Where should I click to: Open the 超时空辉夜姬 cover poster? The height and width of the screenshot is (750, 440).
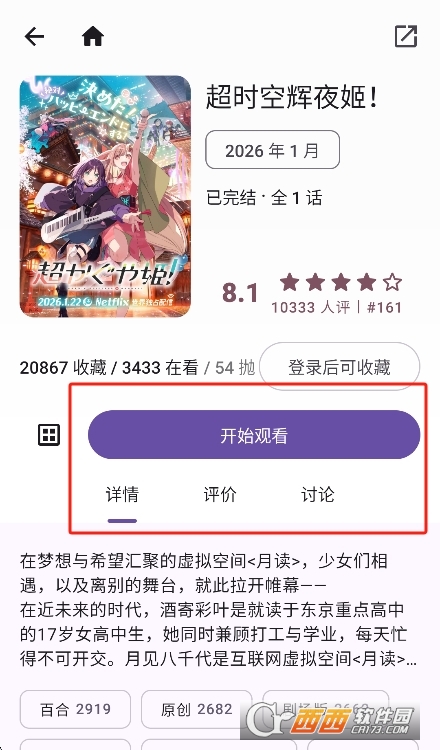(x=105, y=196)
